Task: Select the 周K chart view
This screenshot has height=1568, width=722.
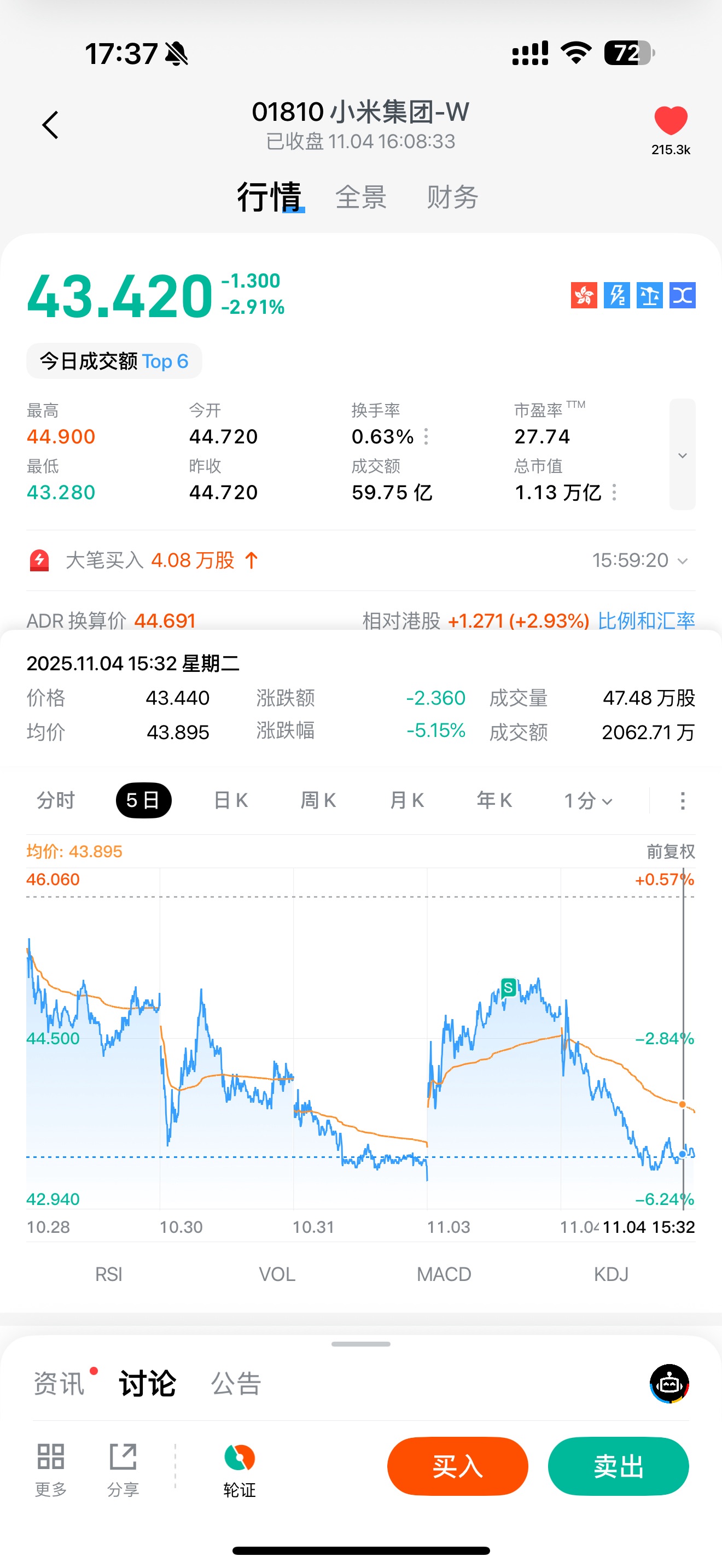Action: point(318,800)
